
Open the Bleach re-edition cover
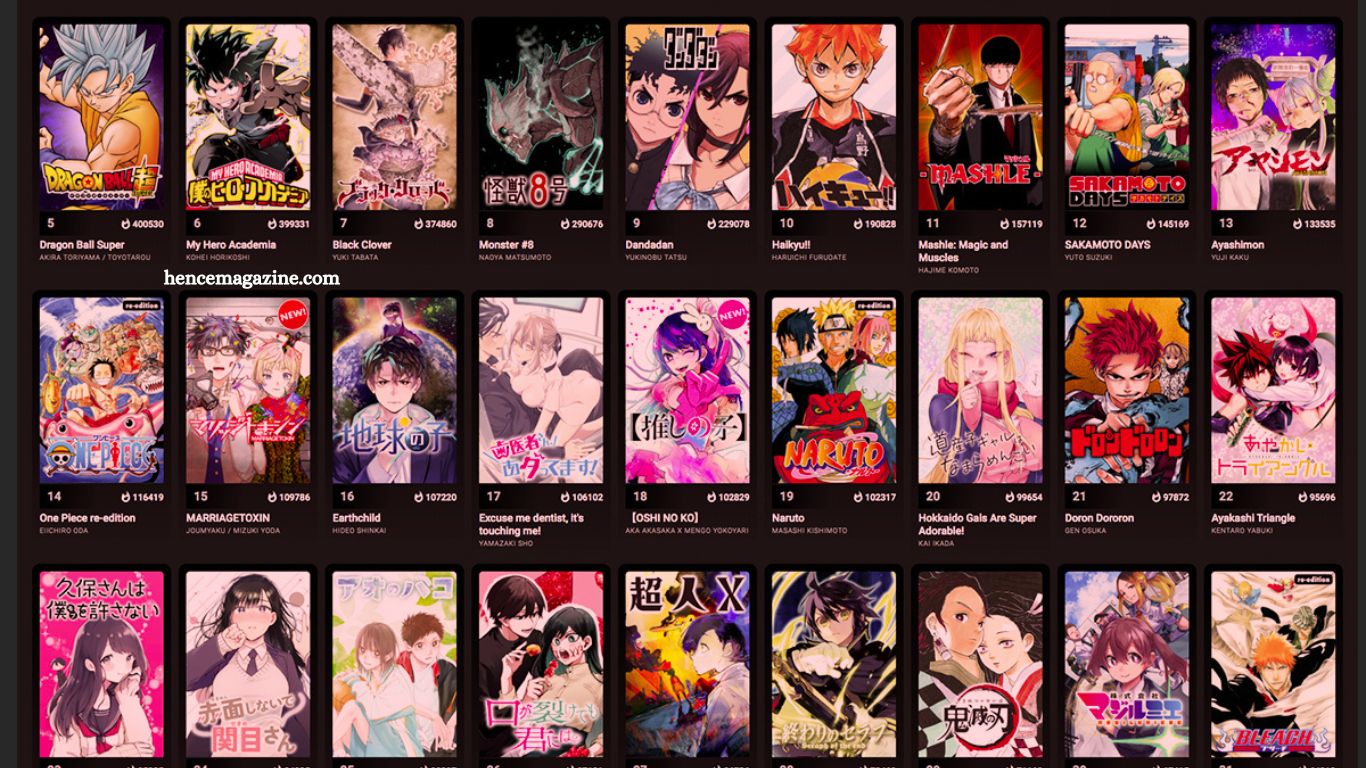1273,664
